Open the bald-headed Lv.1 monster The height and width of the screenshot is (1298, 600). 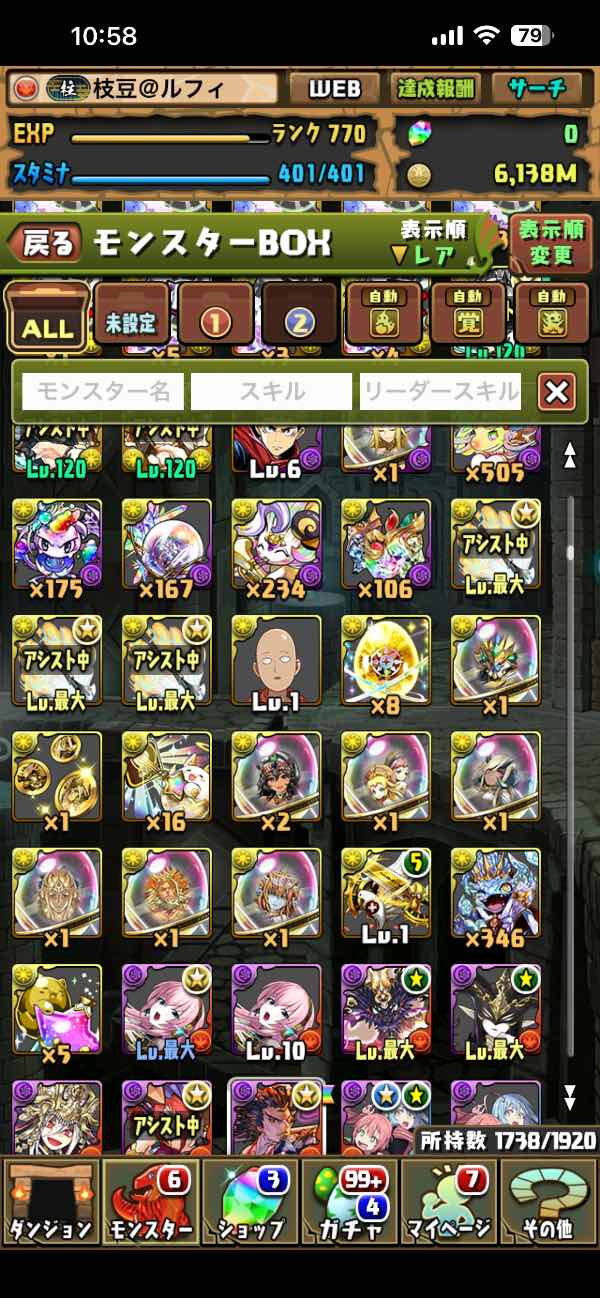(x=276, y=658)
